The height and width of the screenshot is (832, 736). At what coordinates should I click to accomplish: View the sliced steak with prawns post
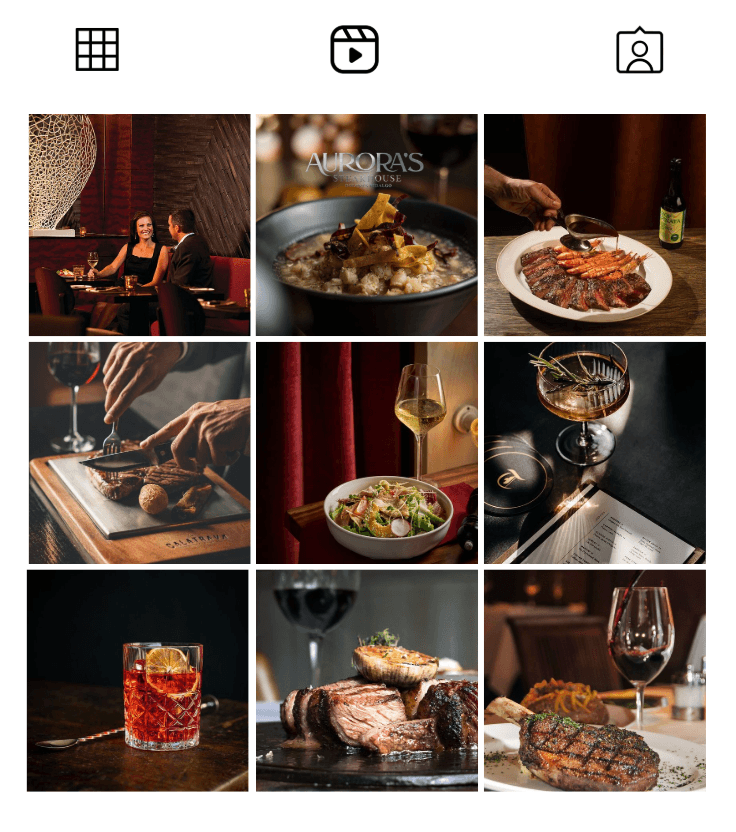594,225
